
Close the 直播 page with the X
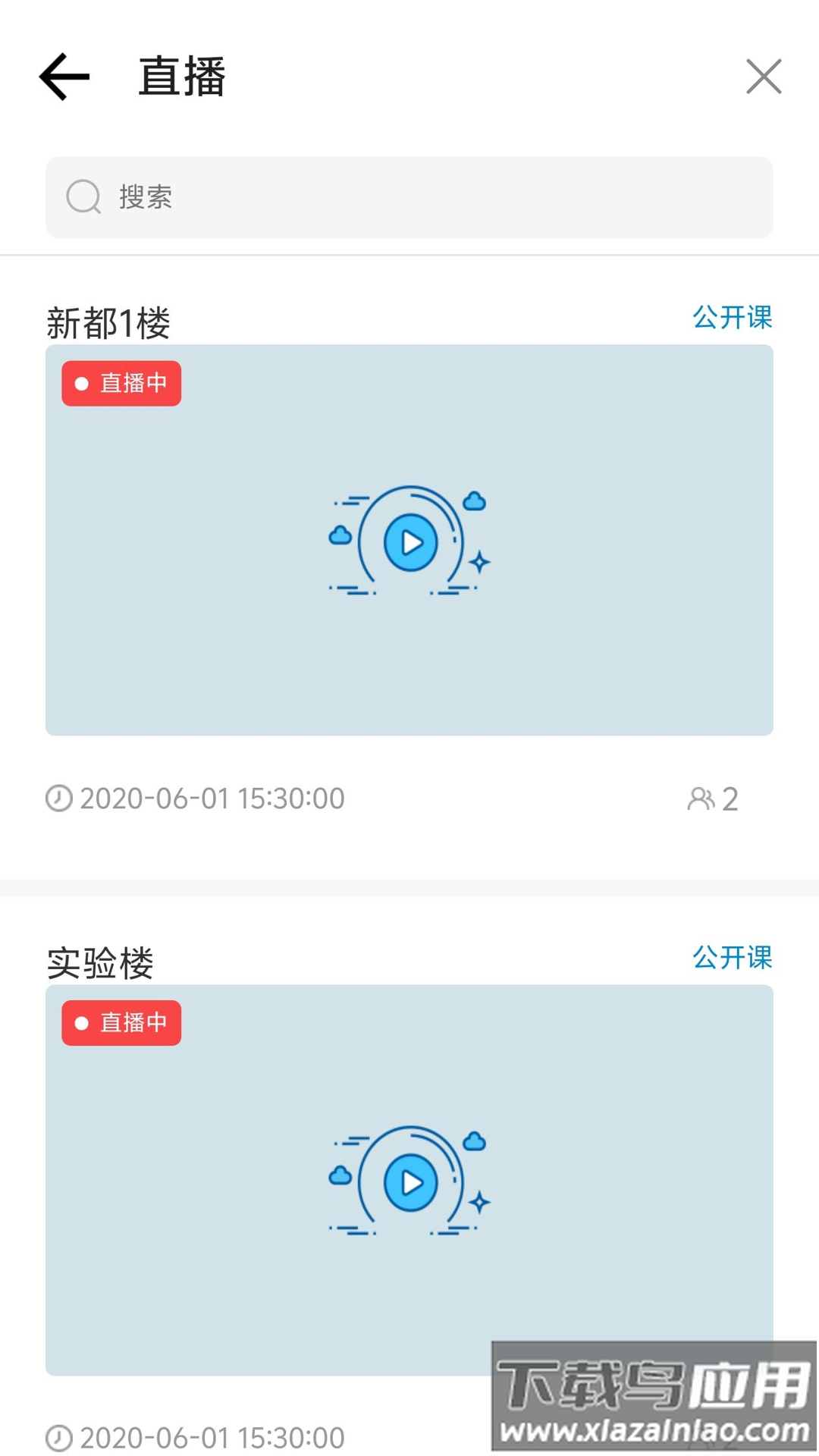763,77
